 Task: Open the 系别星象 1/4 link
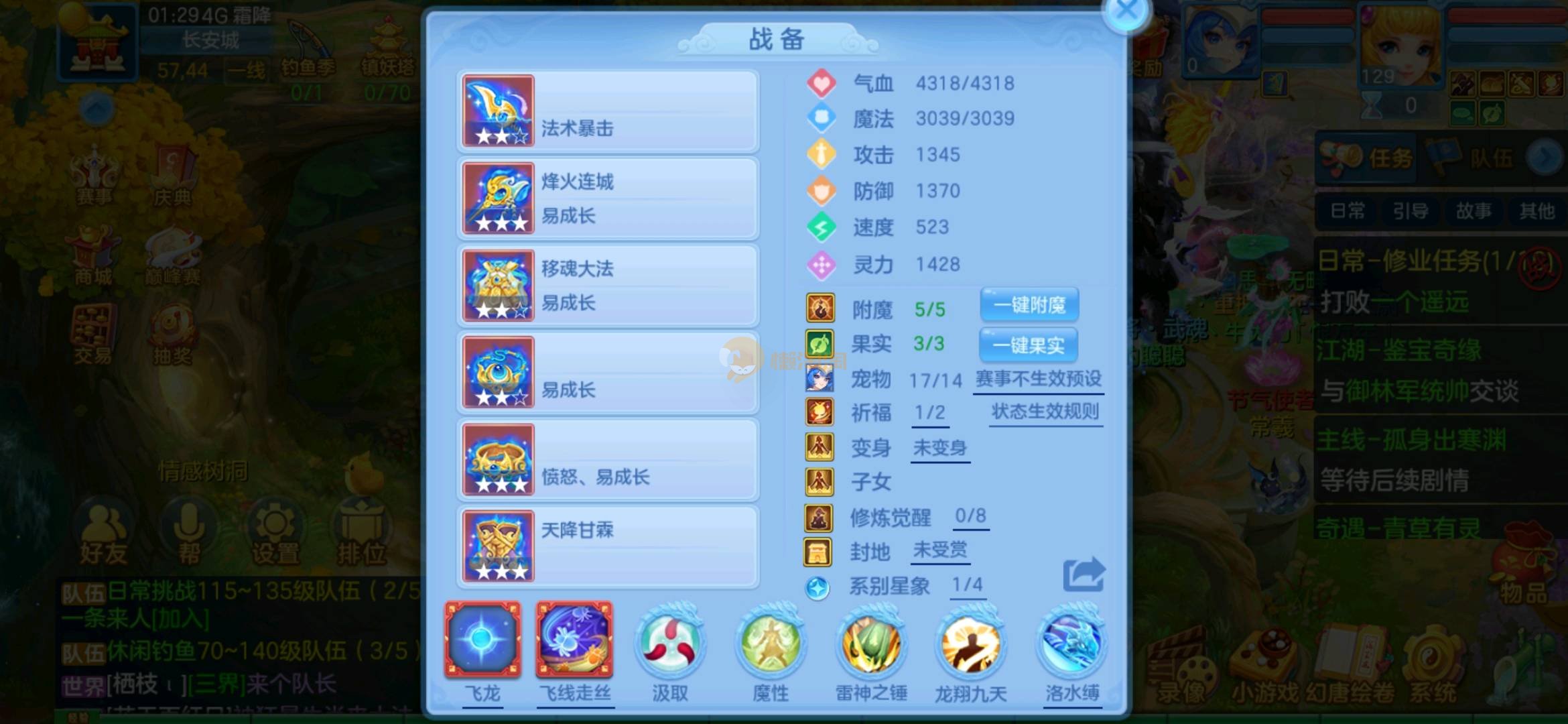(x=967, y=585)
